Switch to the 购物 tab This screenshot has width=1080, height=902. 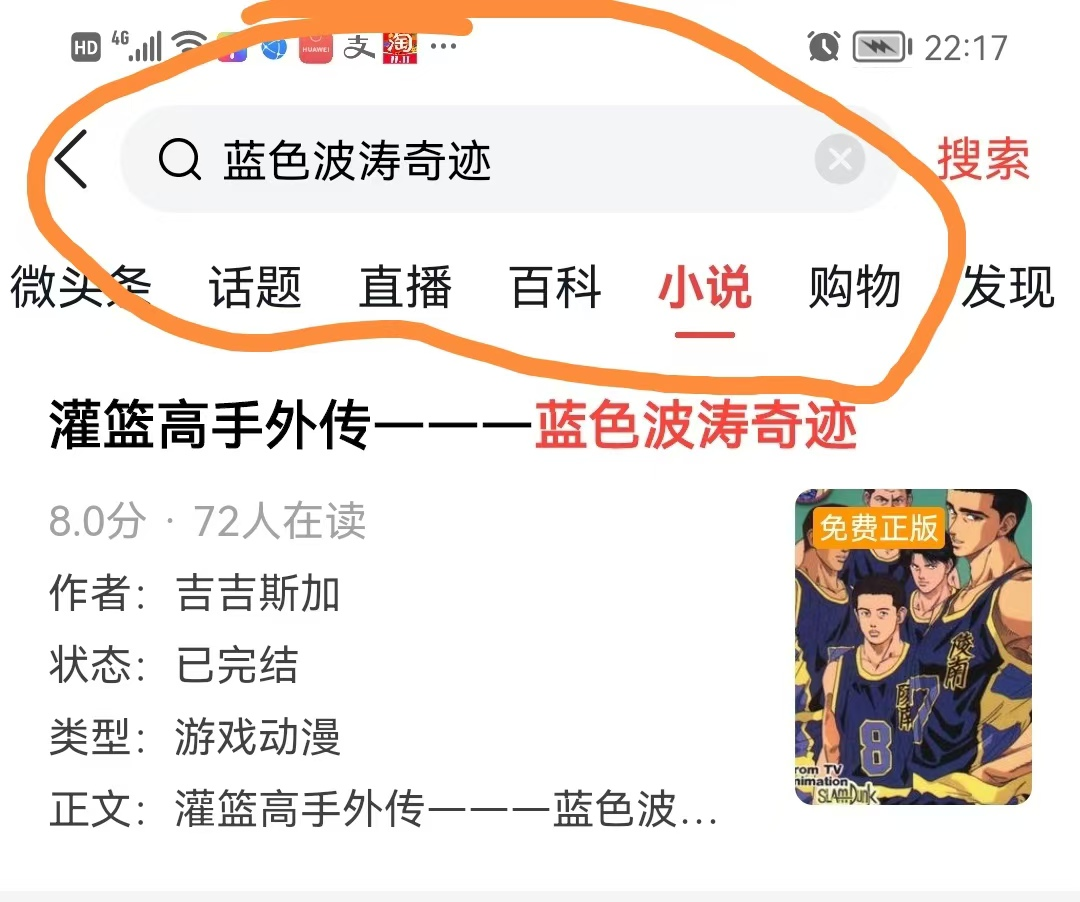(x=855, y=288)
